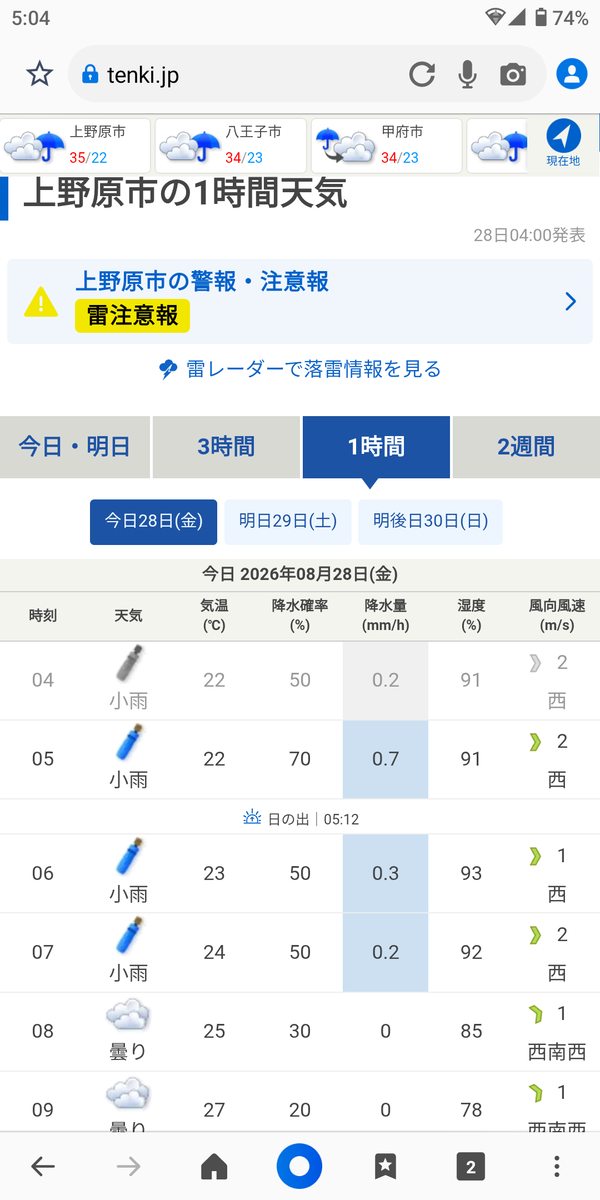Start voice search with the microphone
Viewport: 600px width, 1200px height.
click(467, 74)
